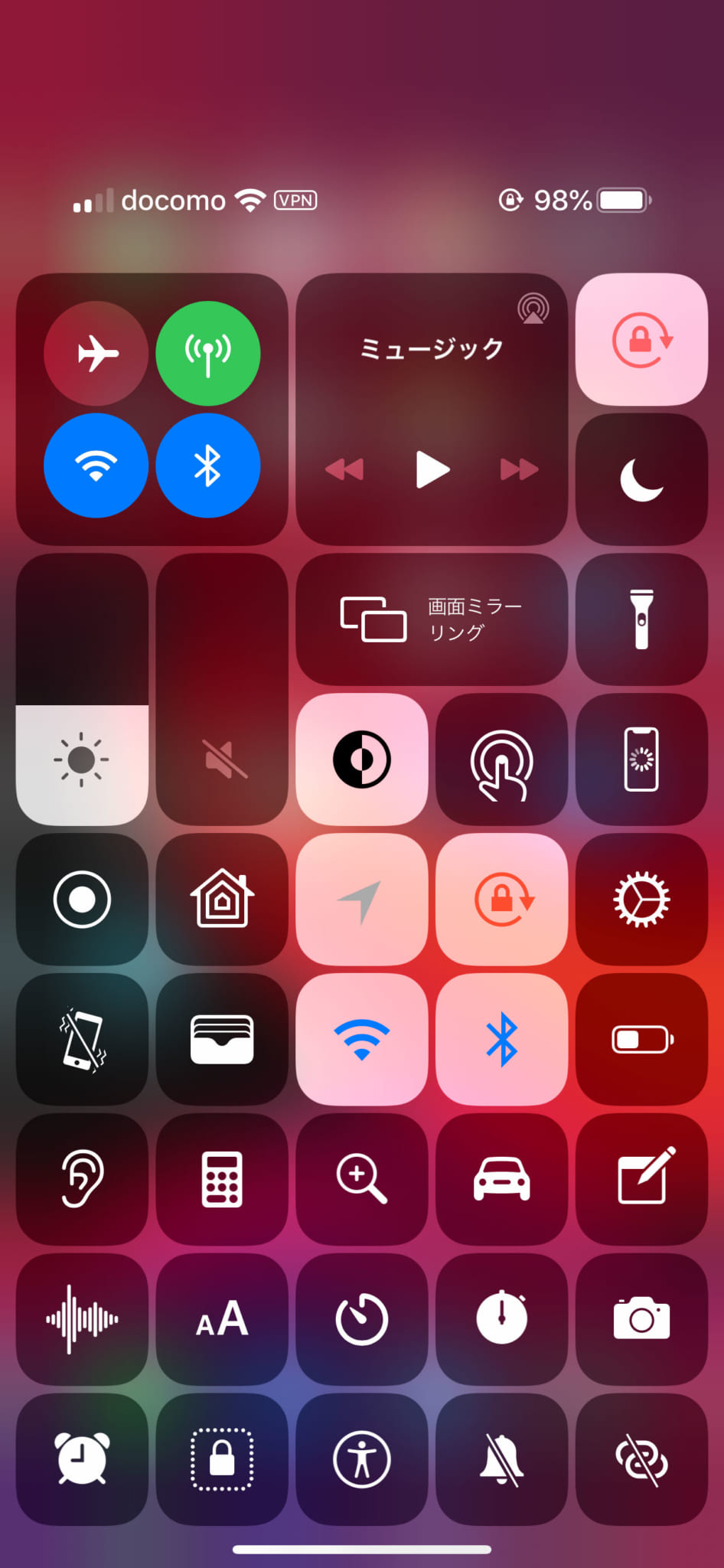This screenshot has width=724, height=1568.
Task: Enable Do Not Disturb mode
Action: point(641,479)
